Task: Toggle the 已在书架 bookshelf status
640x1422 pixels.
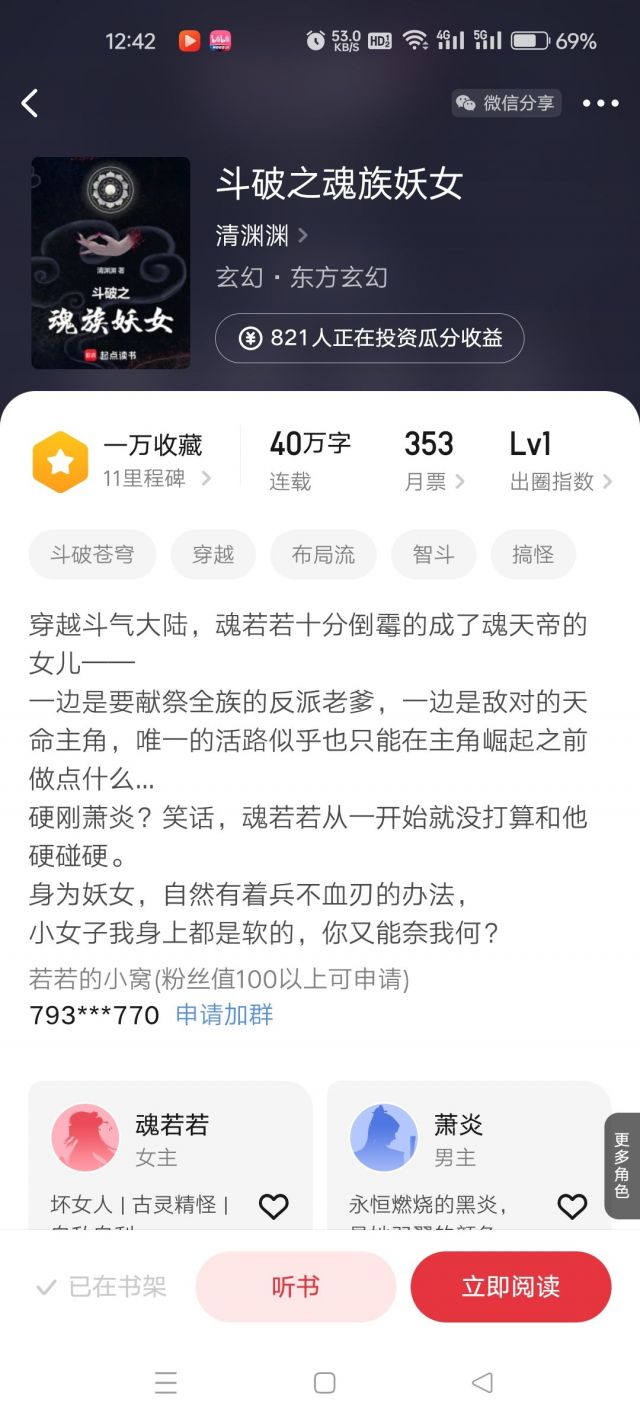Action: [101, 1287]
